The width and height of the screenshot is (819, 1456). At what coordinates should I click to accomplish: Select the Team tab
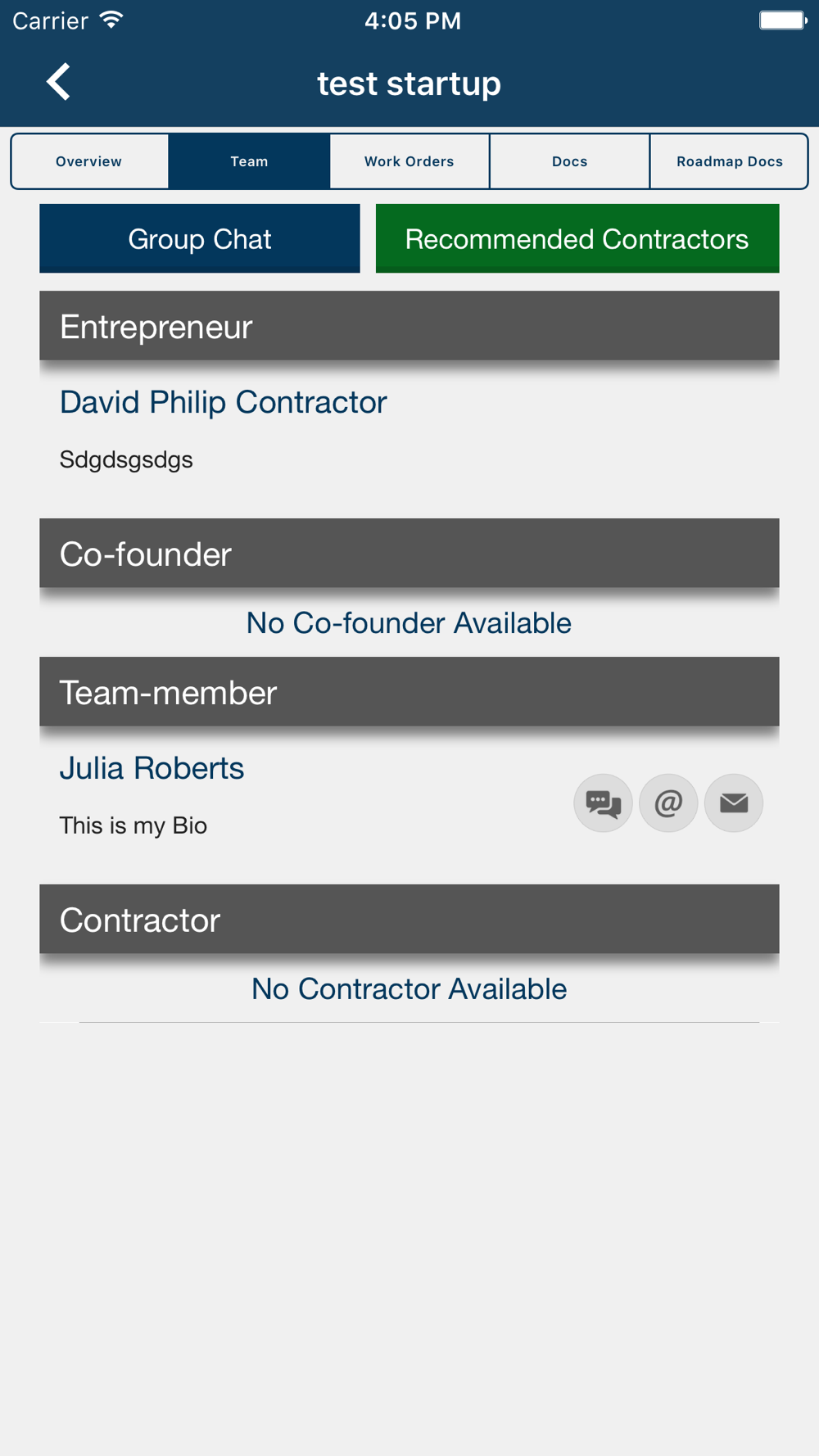(249, 161)
